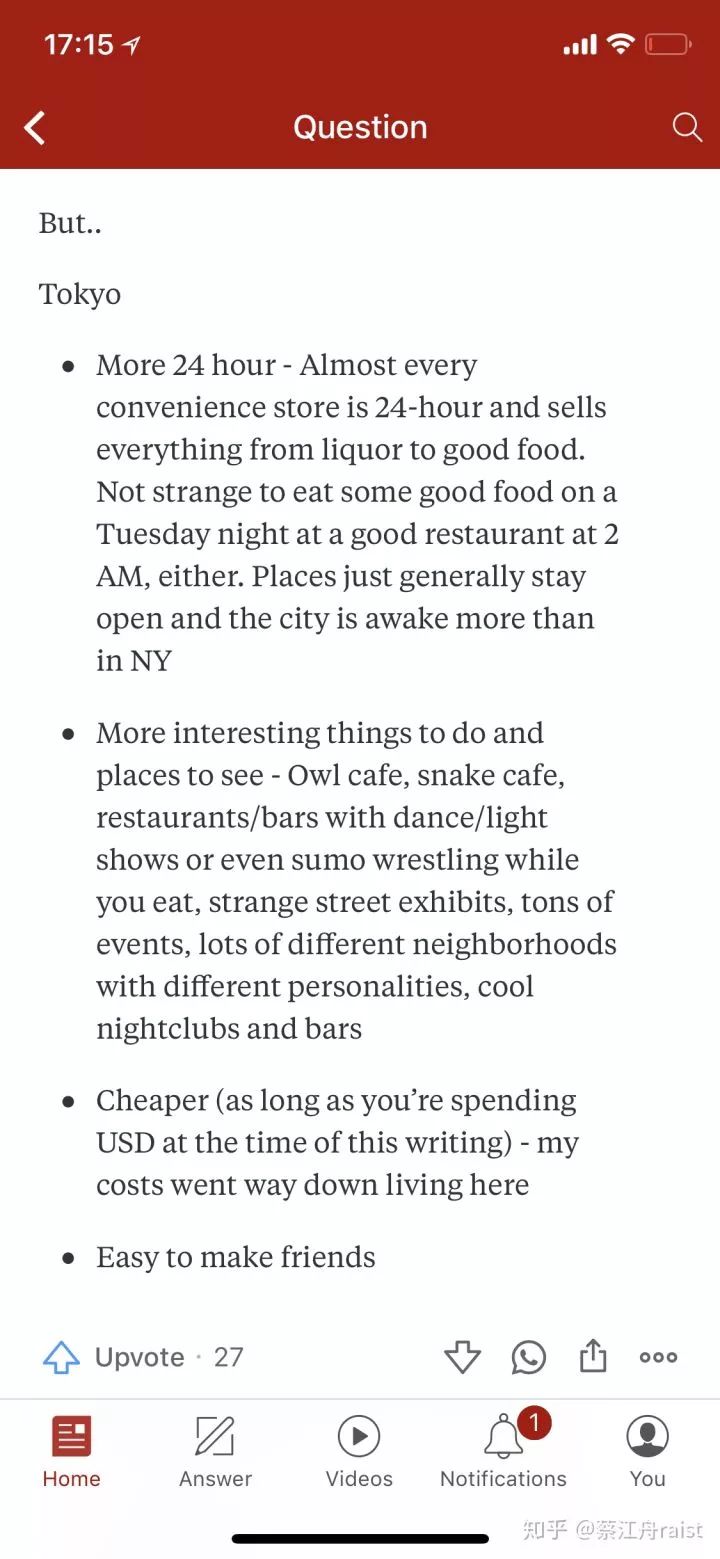The image size is (720, 1559).
Task: Switch to the Answer tab
Action: point(215,1452)
